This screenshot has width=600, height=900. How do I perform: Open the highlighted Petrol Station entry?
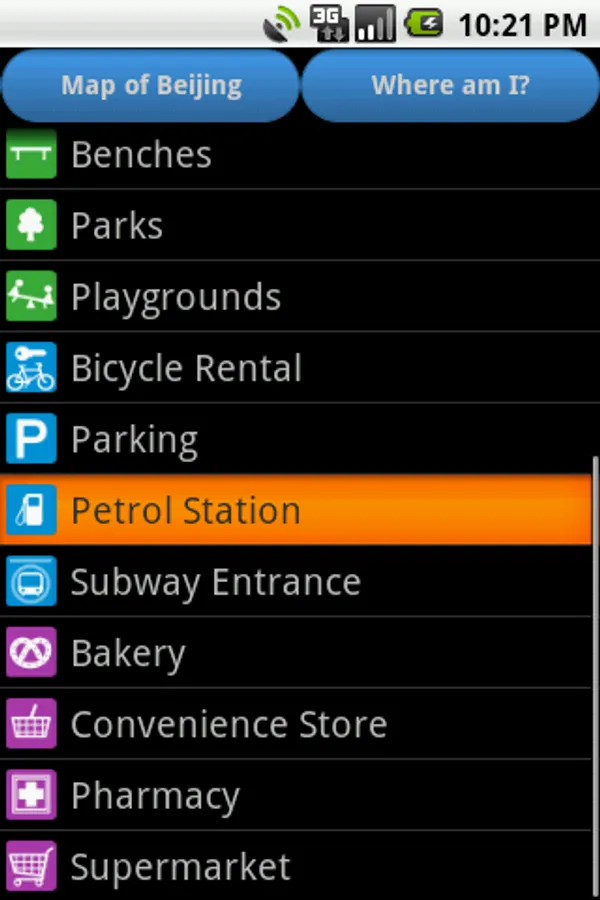(296, 510)
